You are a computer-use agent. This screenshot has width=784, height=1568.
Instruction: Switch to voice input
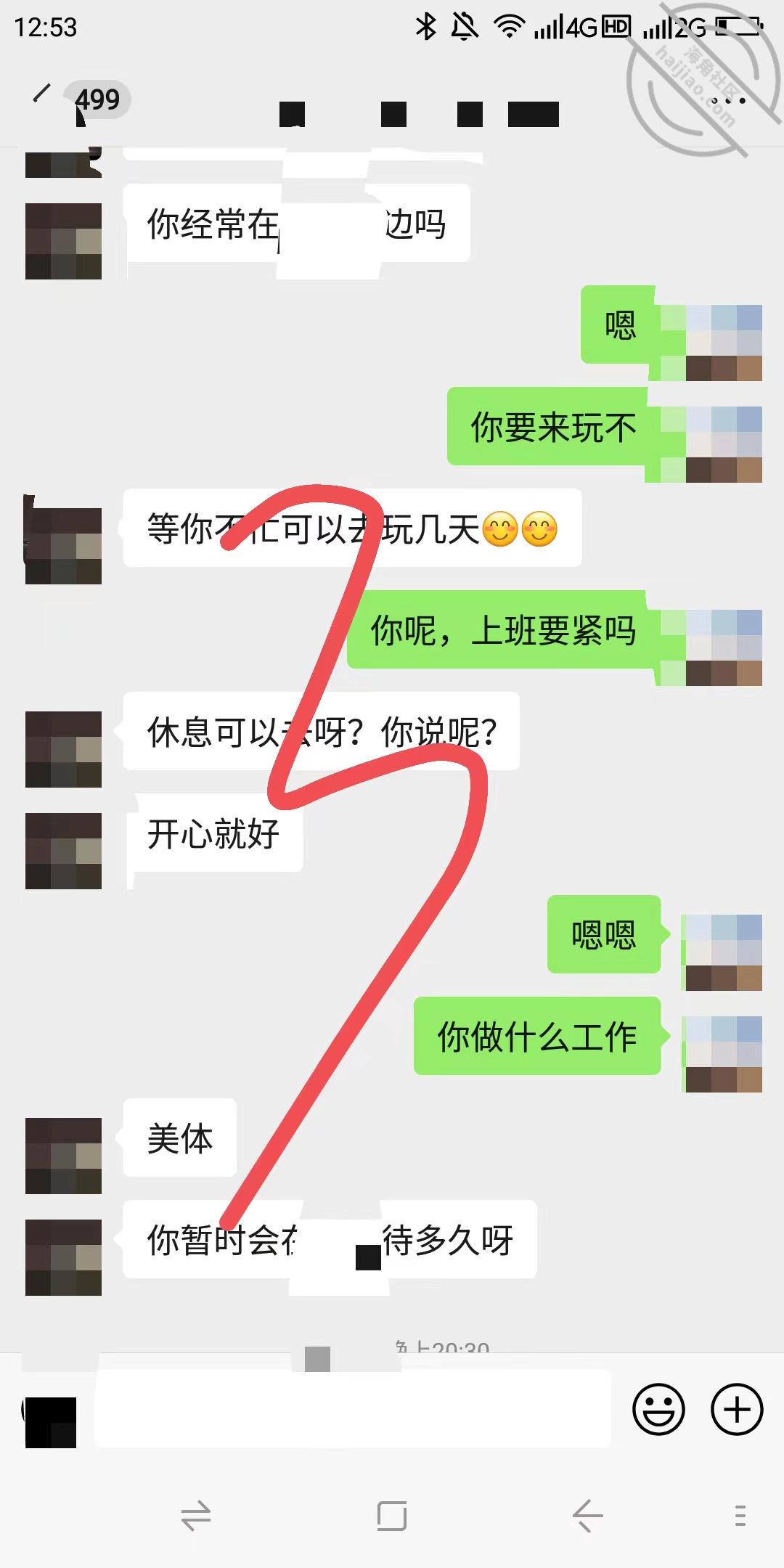click(51, 1422)
